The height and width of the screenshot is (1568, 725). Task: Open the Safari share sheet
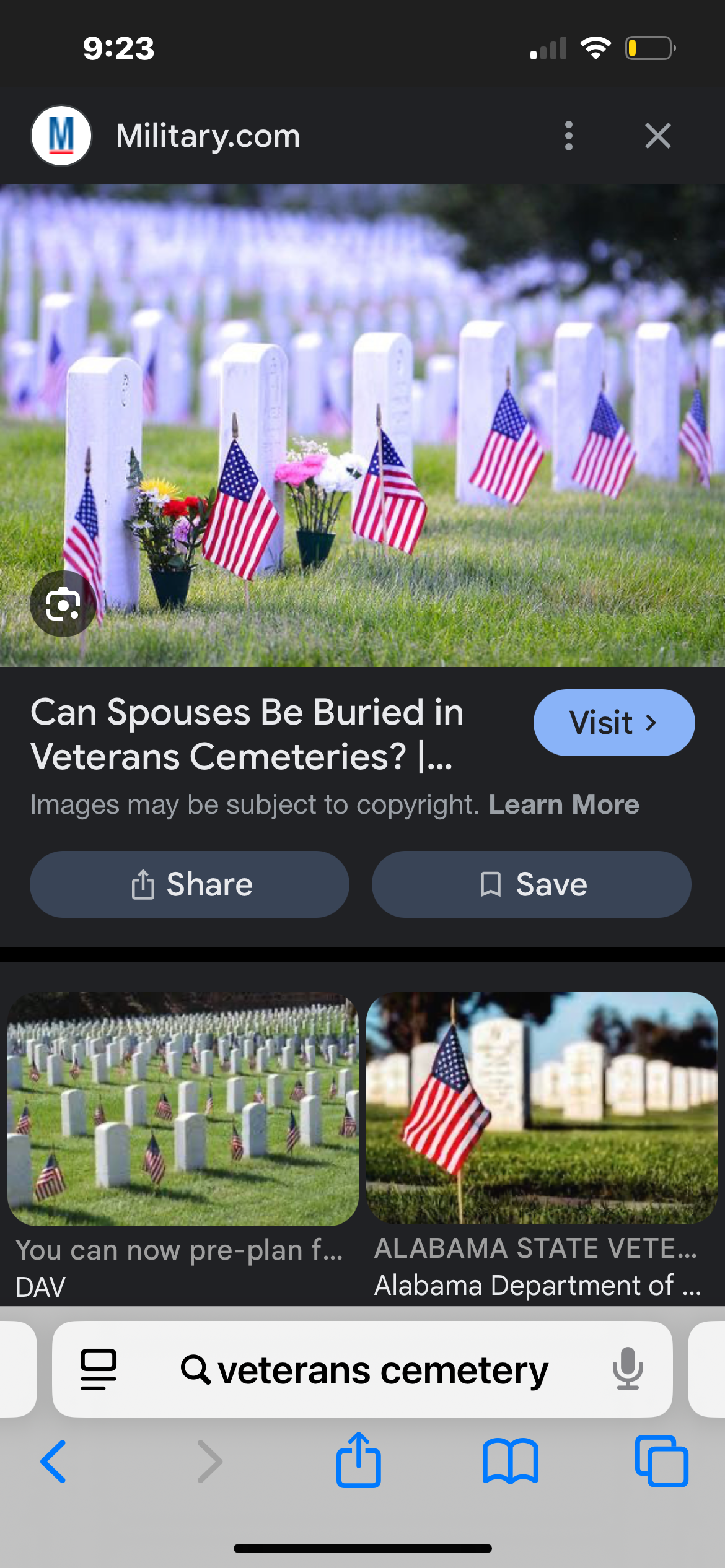tap(358, 1460)
